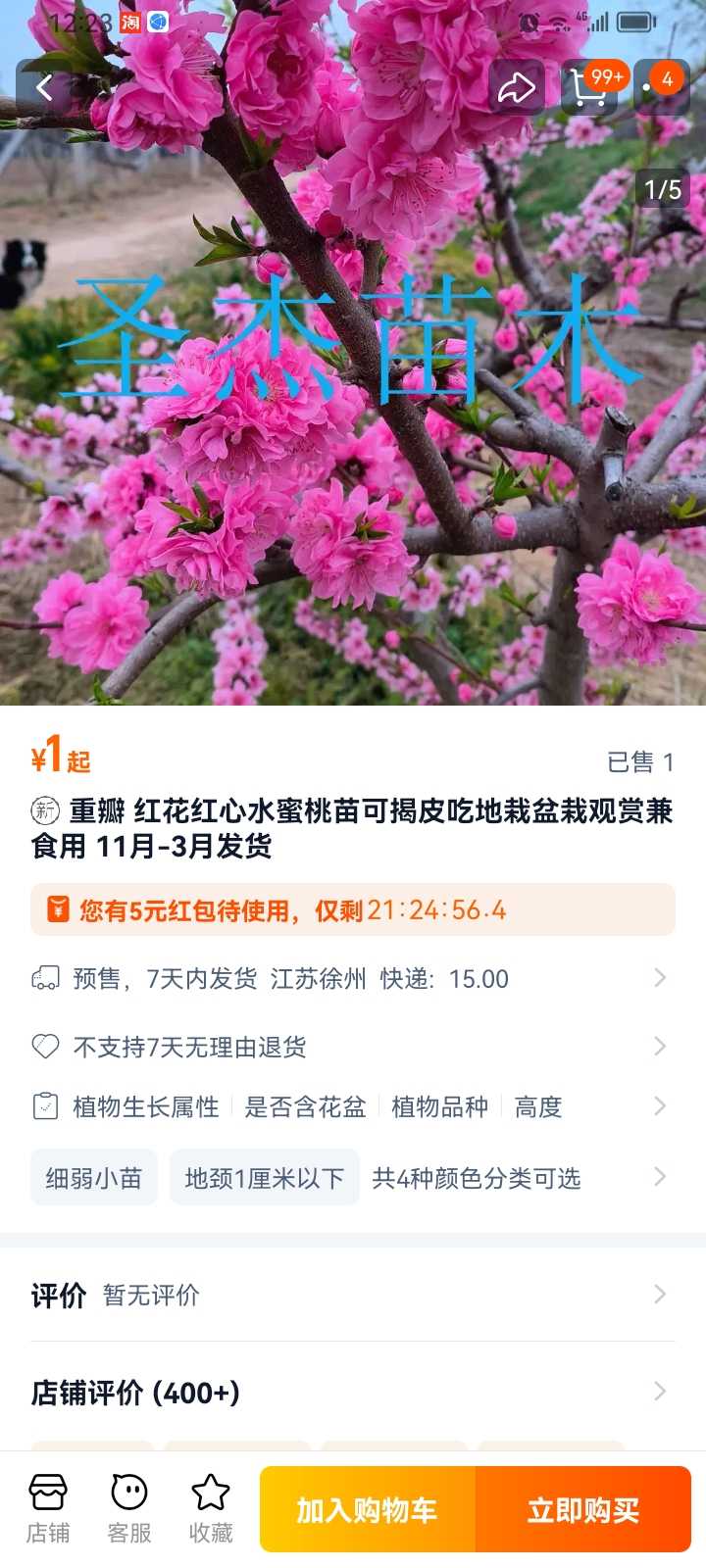Share this product listing

[x=516, y=88]
